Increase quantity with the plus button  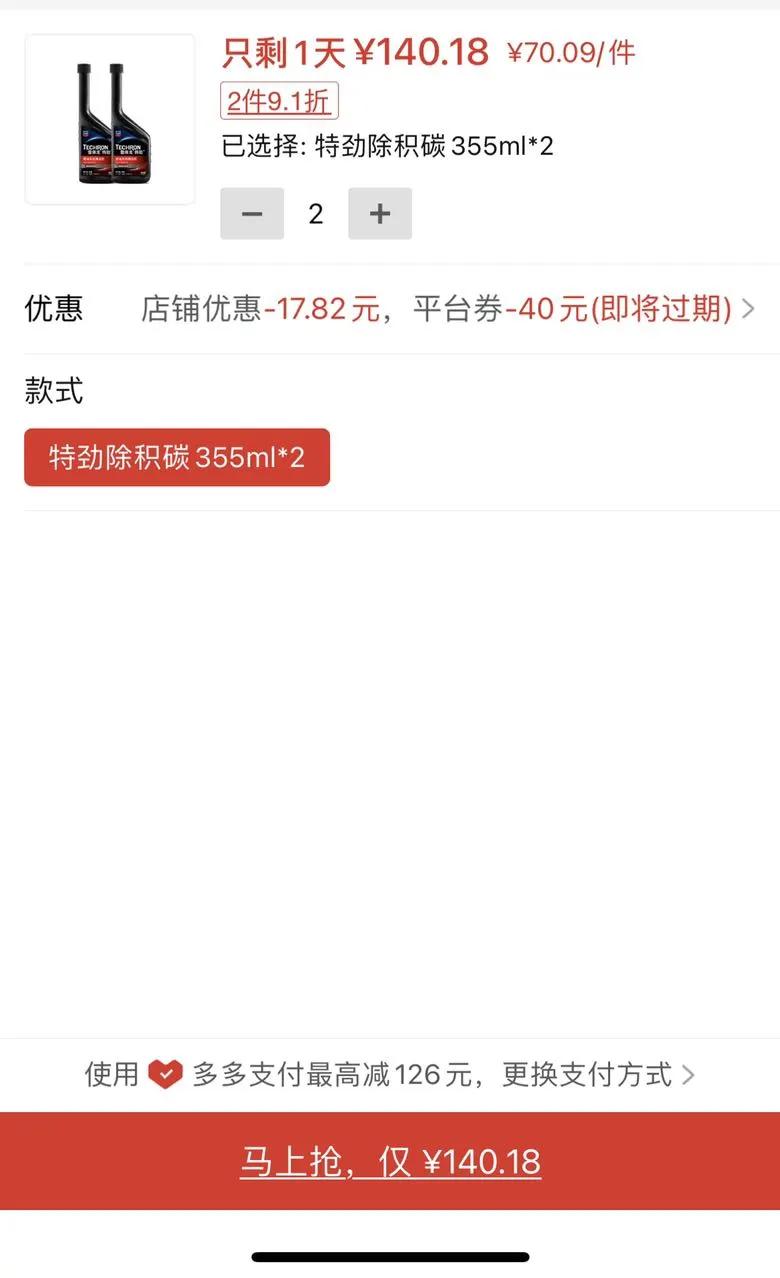tap(380, 213)
